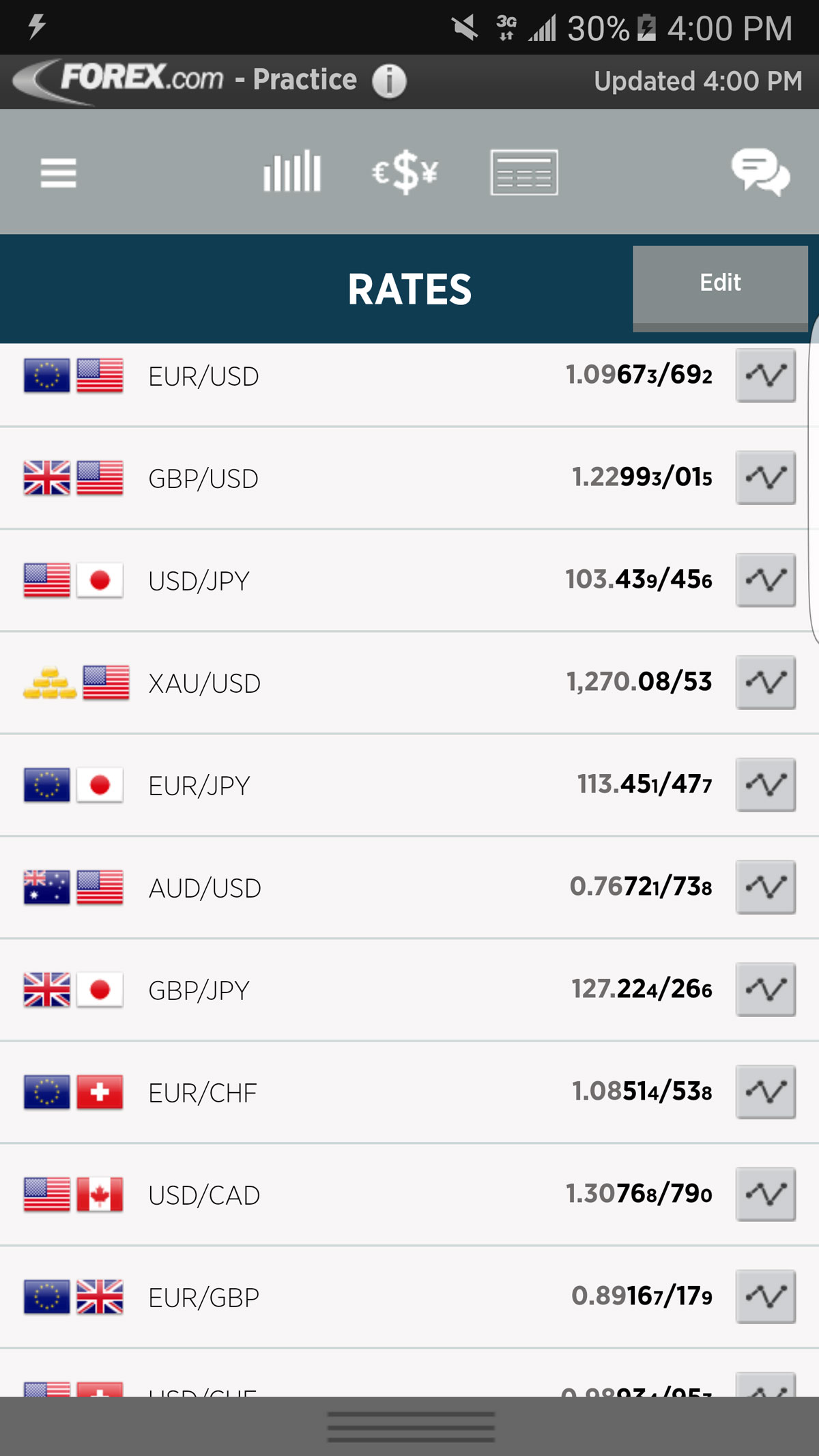View the chart for GBP/USD
The height and width of the screenshot is (1456, 819).
click(766, 478)
